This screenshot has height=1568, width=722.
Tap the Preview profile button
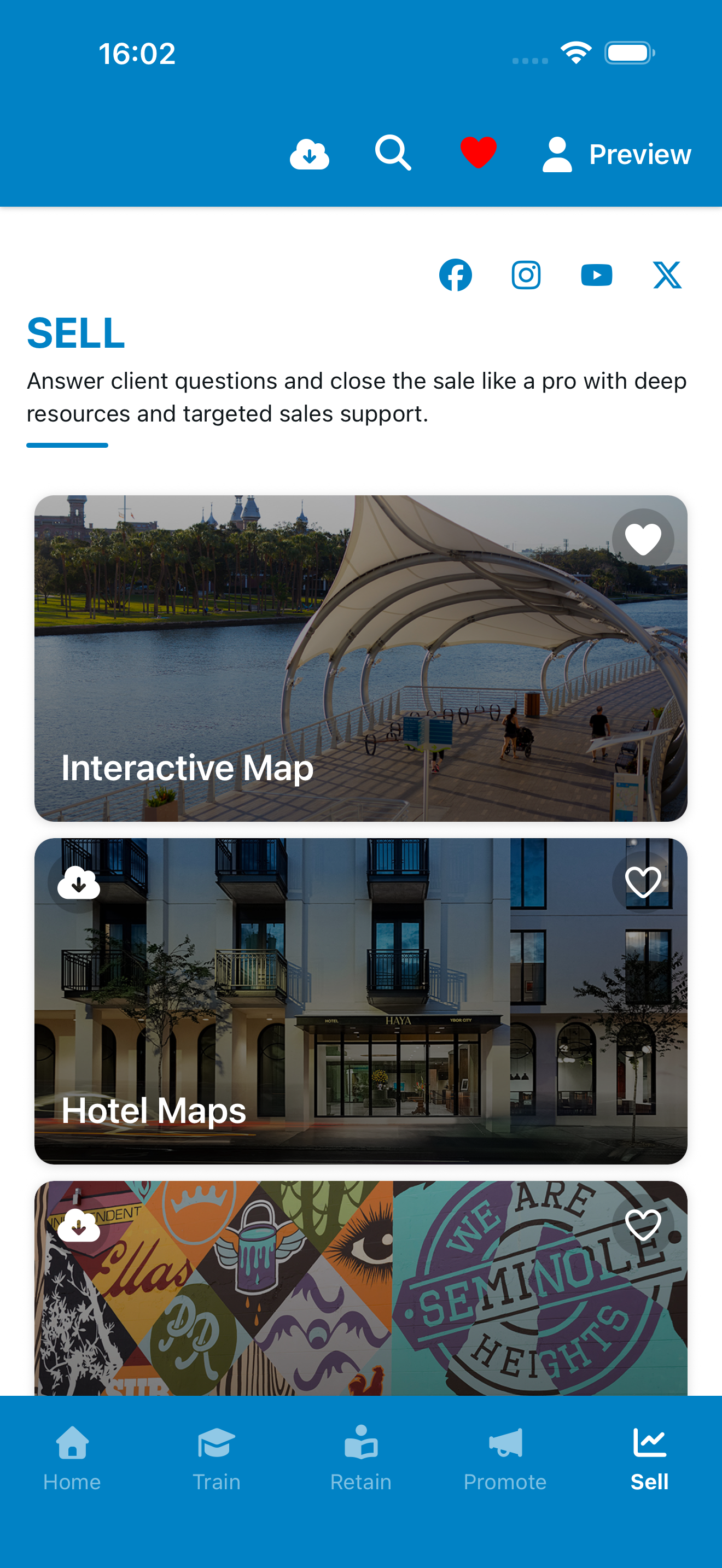point(616,154)
